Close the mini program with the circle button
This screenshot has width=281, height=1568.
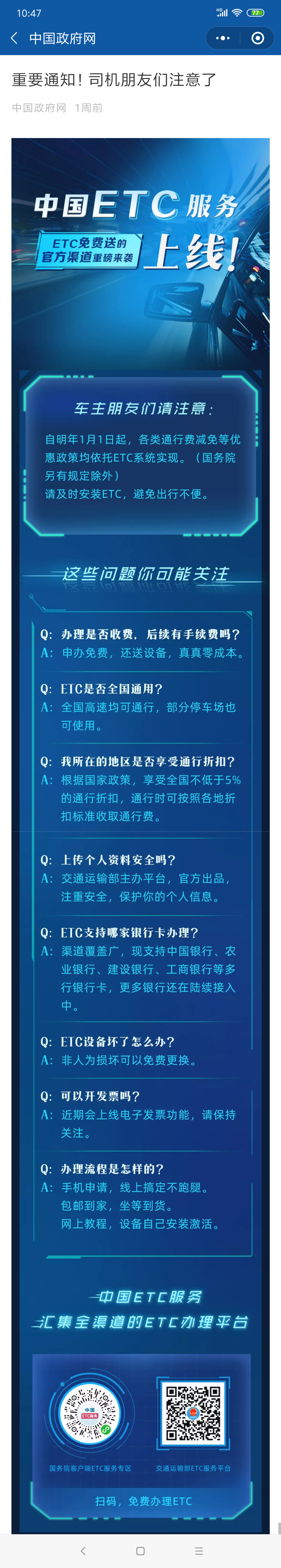[258, 38]
